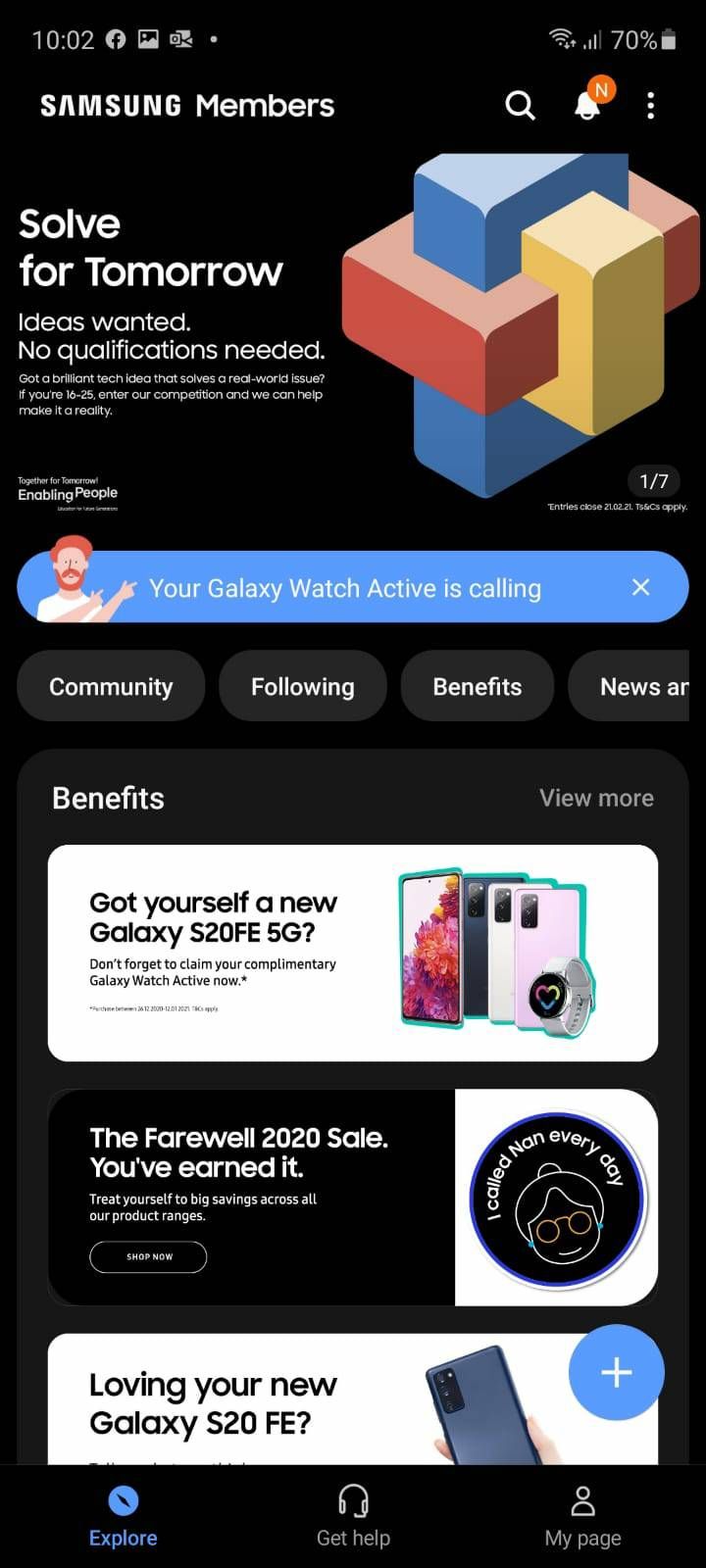Dismiss the Galaxy Watch Active notice
This screenshot has width=706, height=1568.
(641, 587)
